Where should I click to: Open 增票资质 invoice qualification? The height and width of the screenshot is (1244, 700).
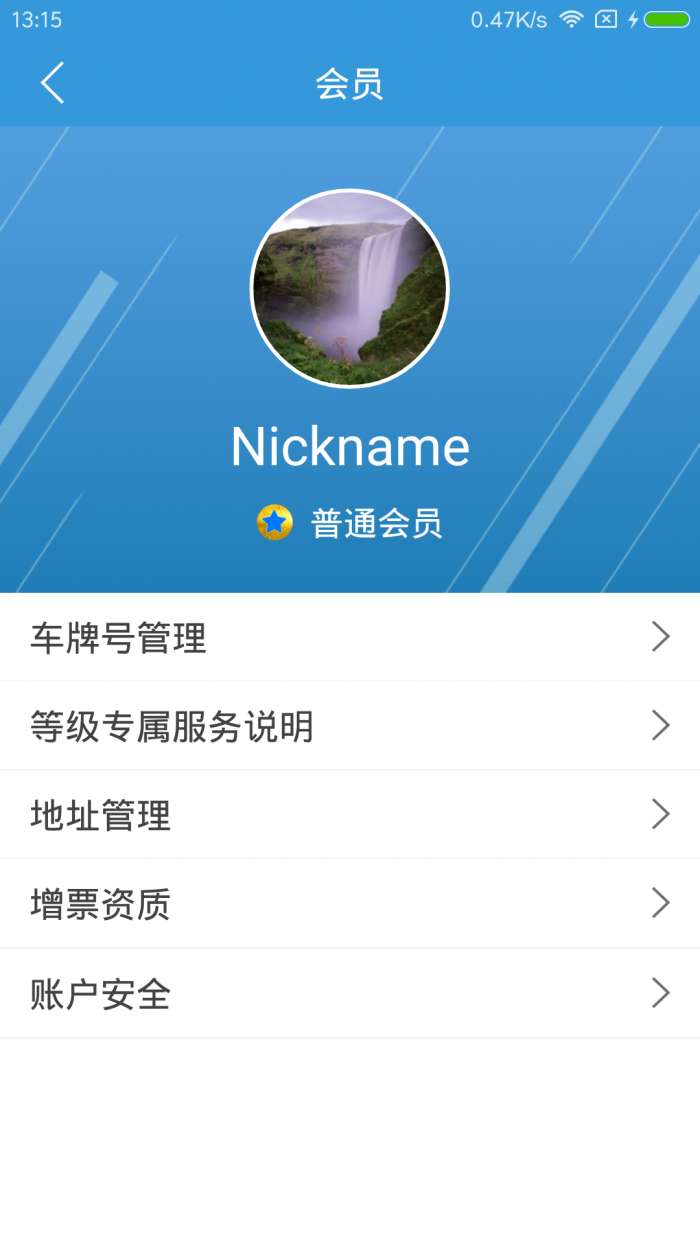point(349,904)
